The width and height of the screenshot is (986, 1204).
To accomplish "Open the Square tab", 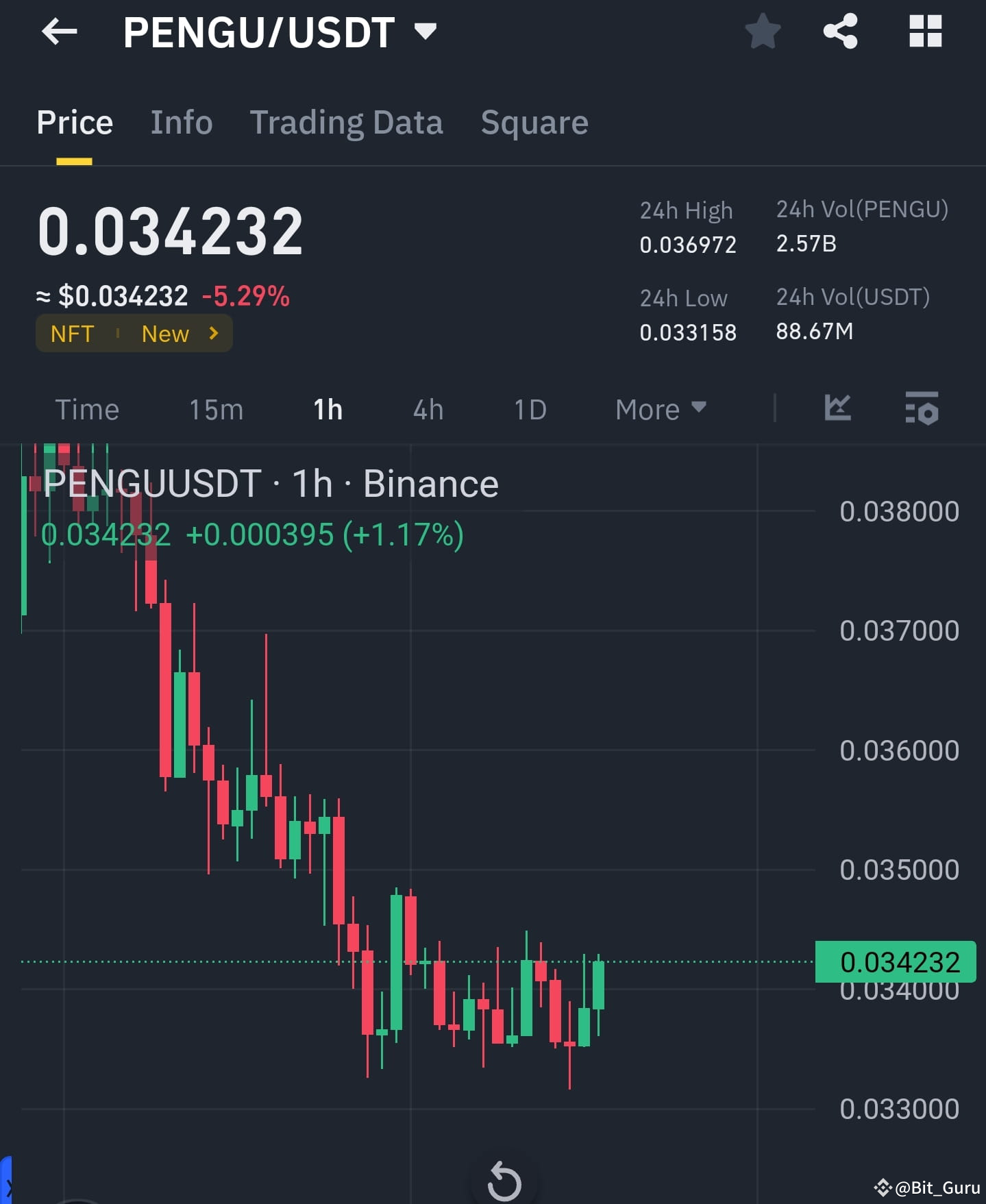I will (534, 122).
